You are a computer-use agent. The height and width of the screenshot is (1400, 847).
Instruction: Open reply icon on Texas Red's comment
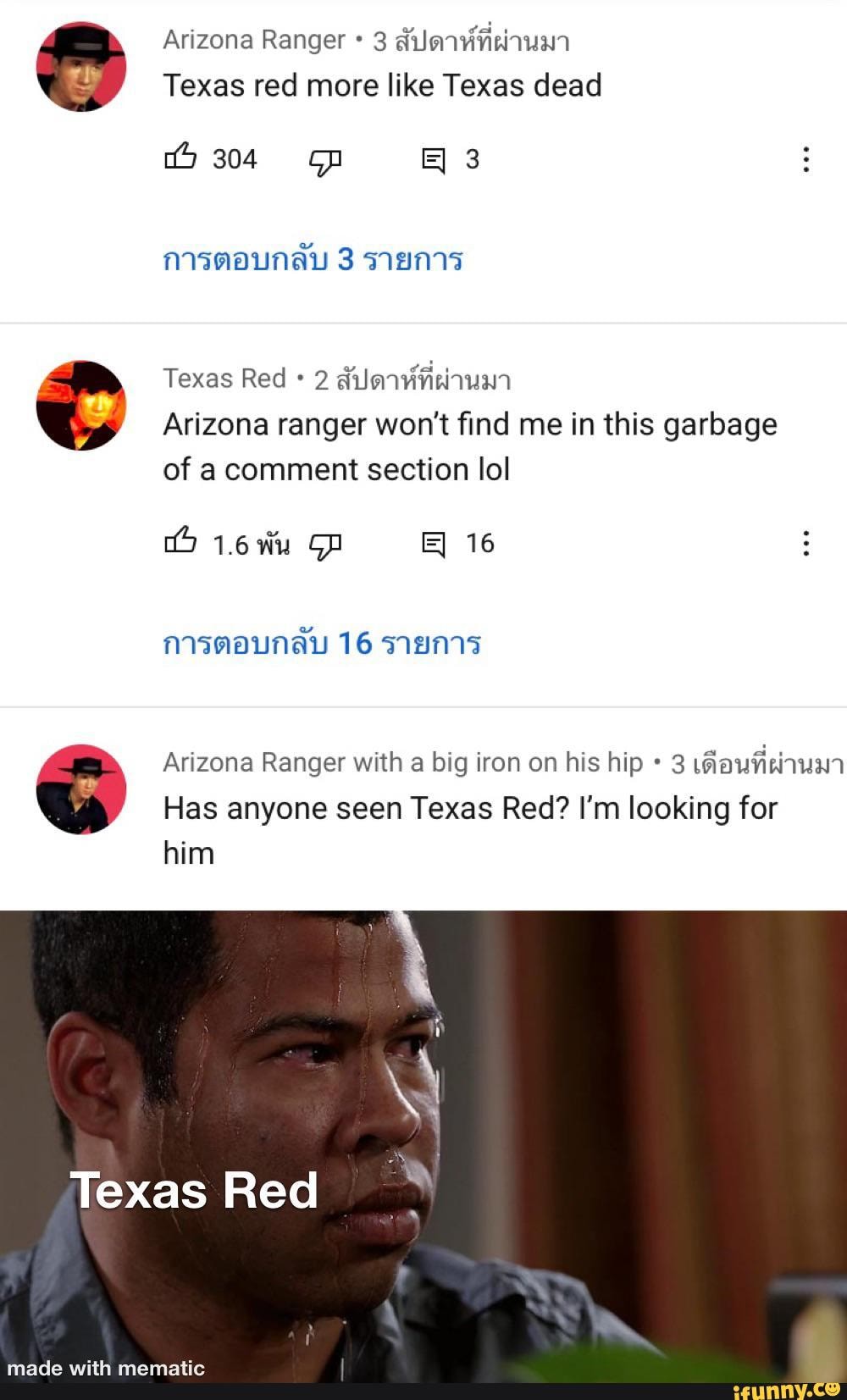click(x=434, y=545)
